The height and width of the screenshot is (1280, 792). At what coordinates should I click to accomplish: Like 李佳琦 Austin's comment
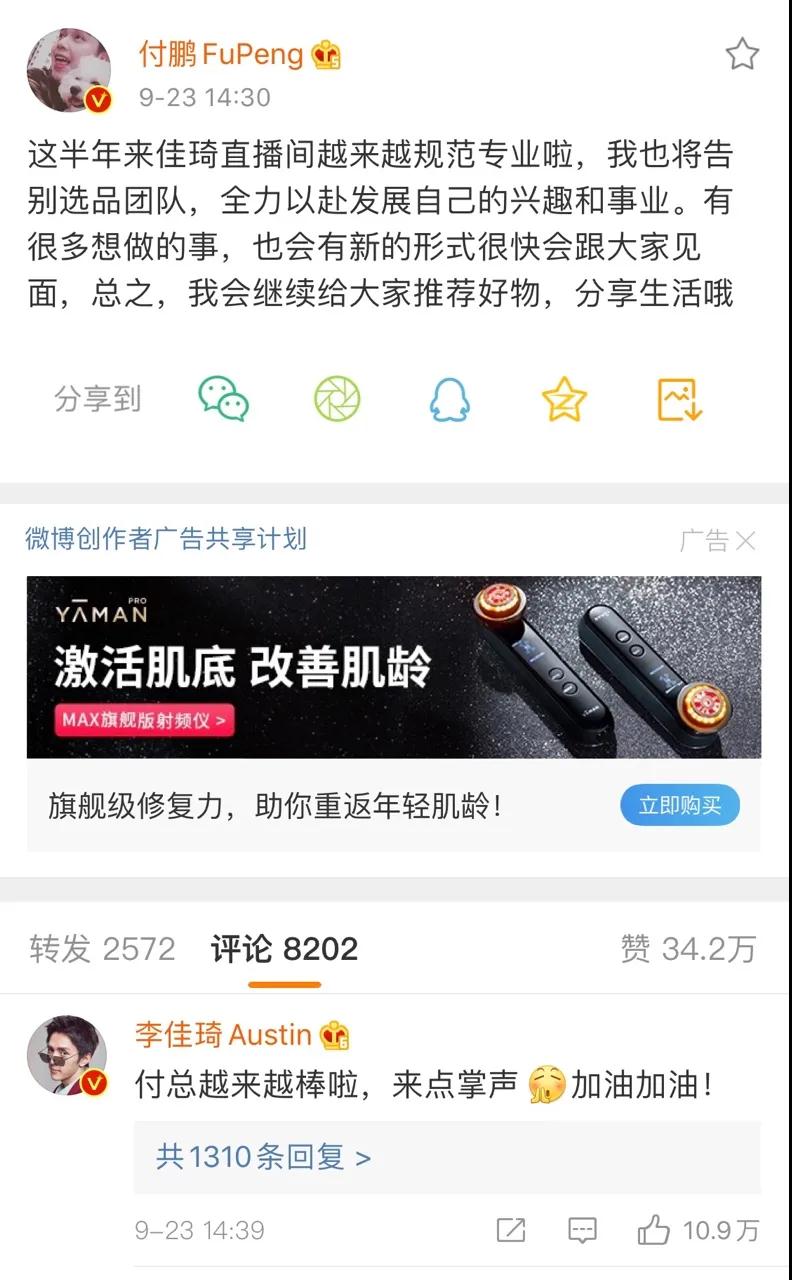pos(654,1230)
